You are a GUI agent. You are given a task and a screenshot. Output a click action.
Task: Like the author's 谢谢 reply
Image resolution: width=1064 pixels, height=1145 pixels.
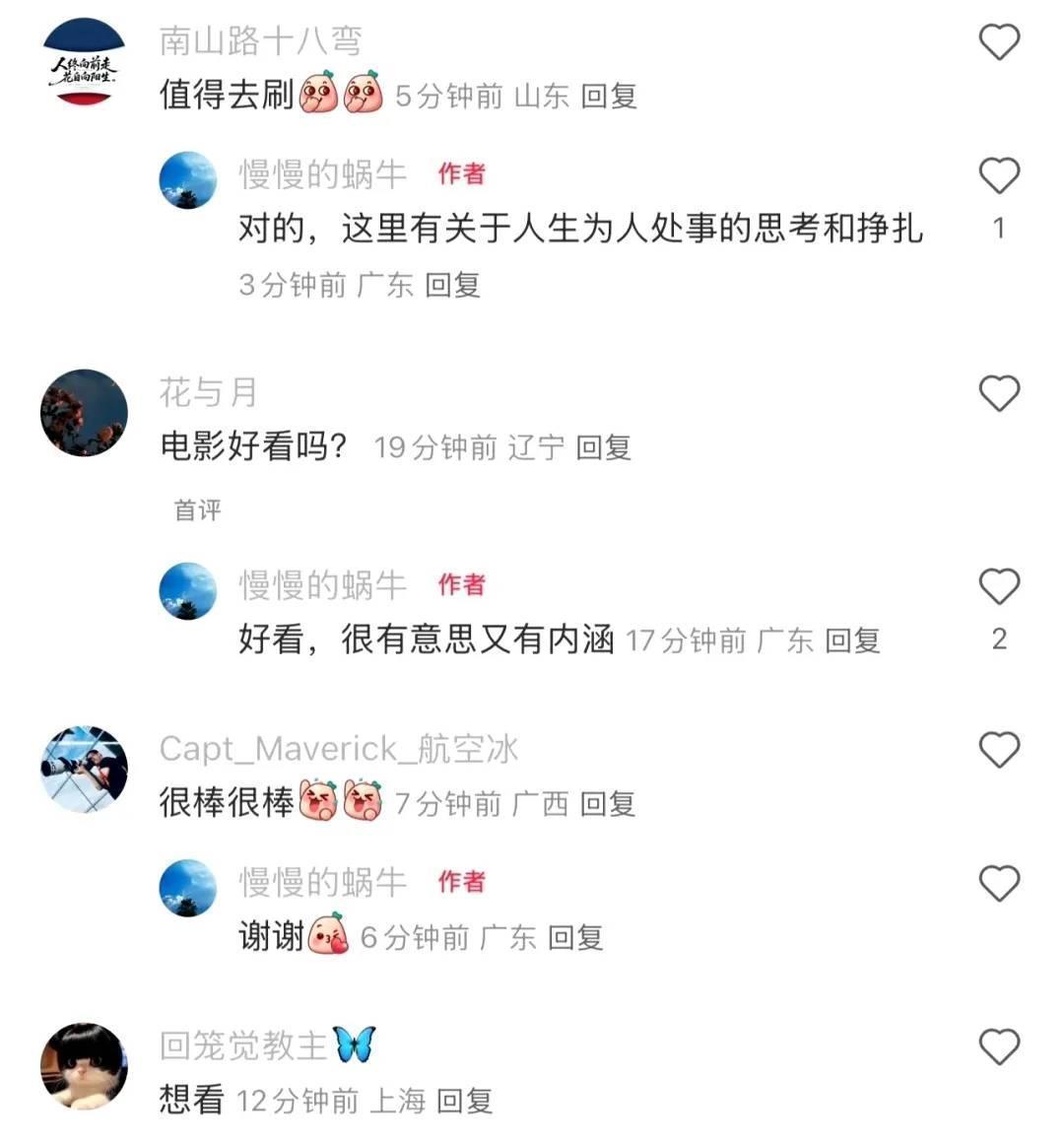998,884
